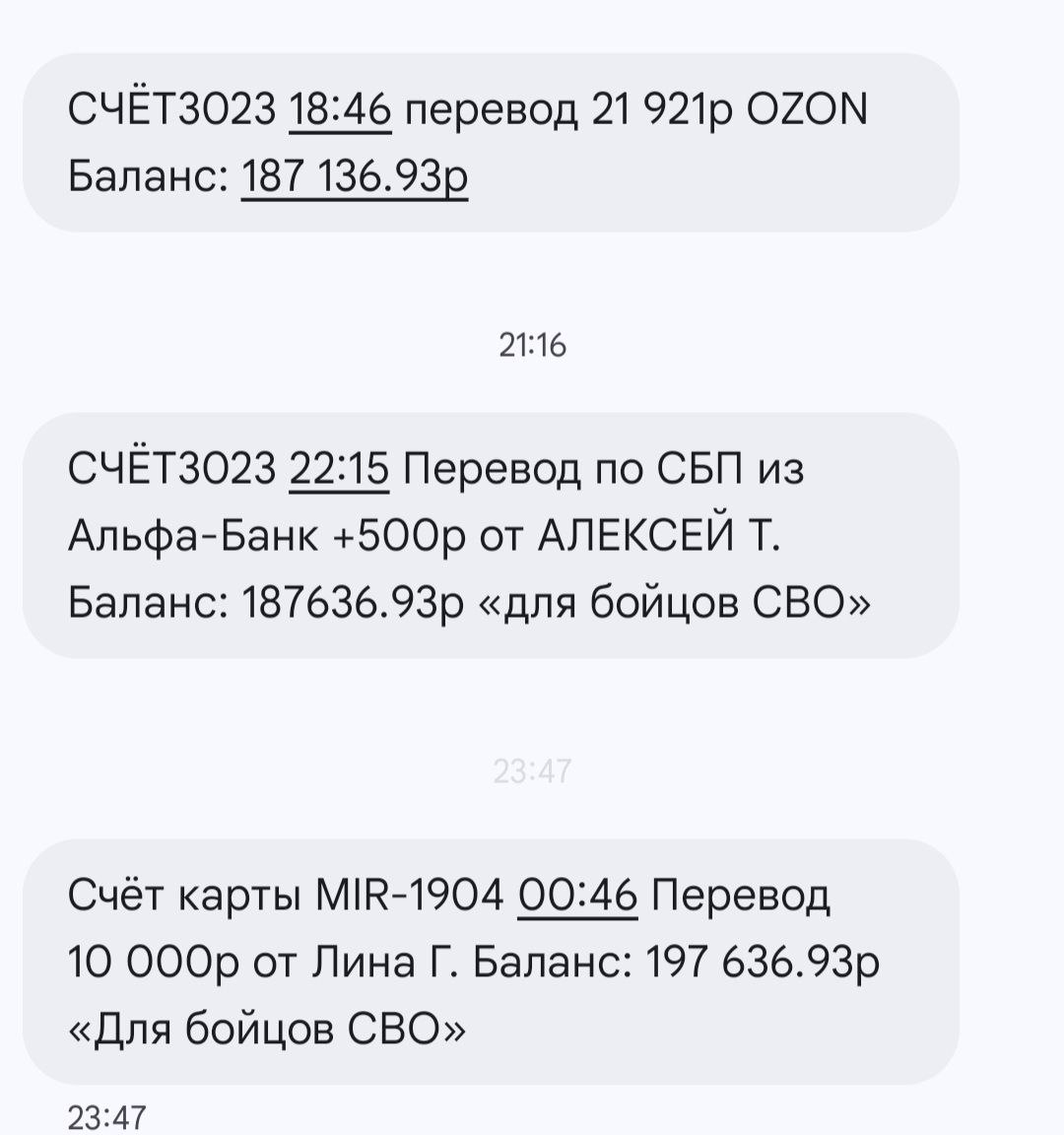This screenshot has width=1064, height=1135.
Task: Tap the underlined time 18:46
Action: (341, 109)
